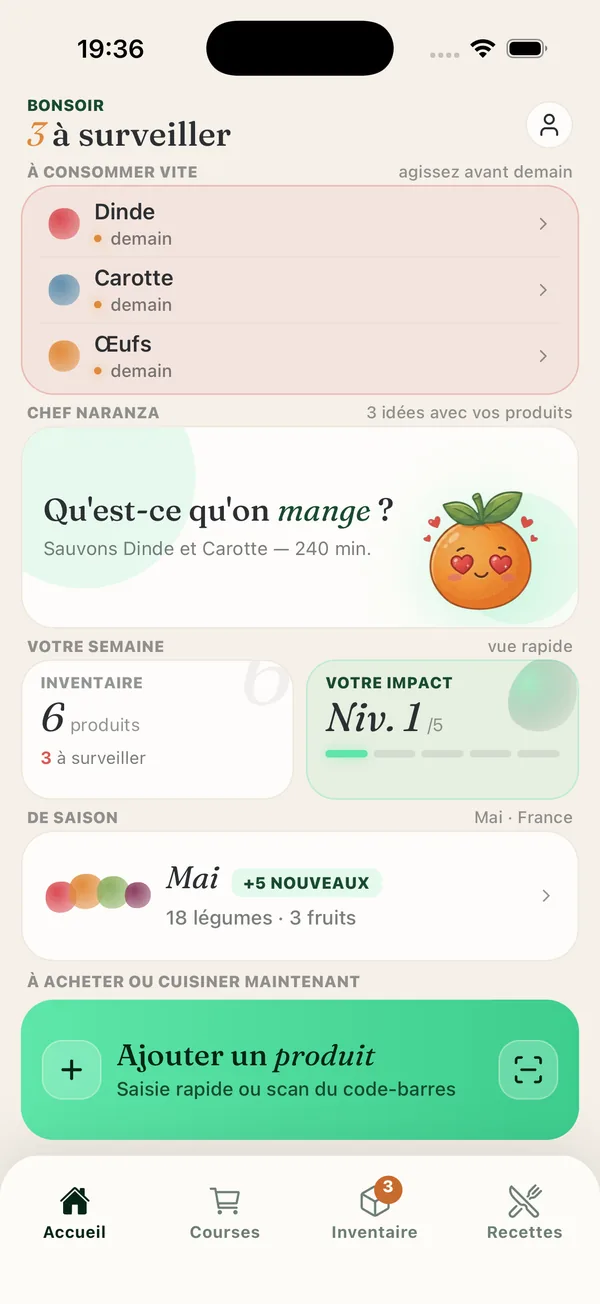Open the profile icon
This screenshot has height=1304, width=600.
click(x=549, y=126)
